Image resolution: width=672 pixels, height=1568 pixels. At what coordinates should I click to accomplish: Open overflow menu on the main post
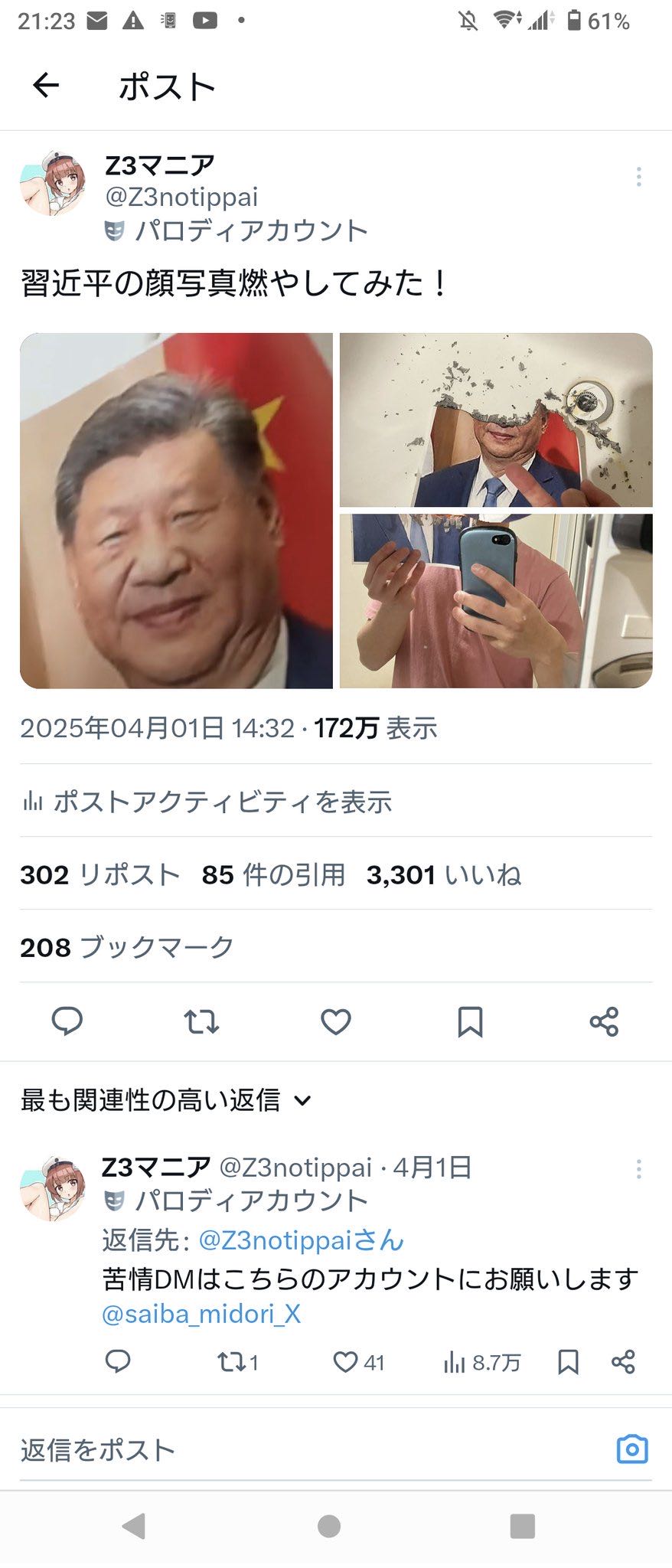638,177
